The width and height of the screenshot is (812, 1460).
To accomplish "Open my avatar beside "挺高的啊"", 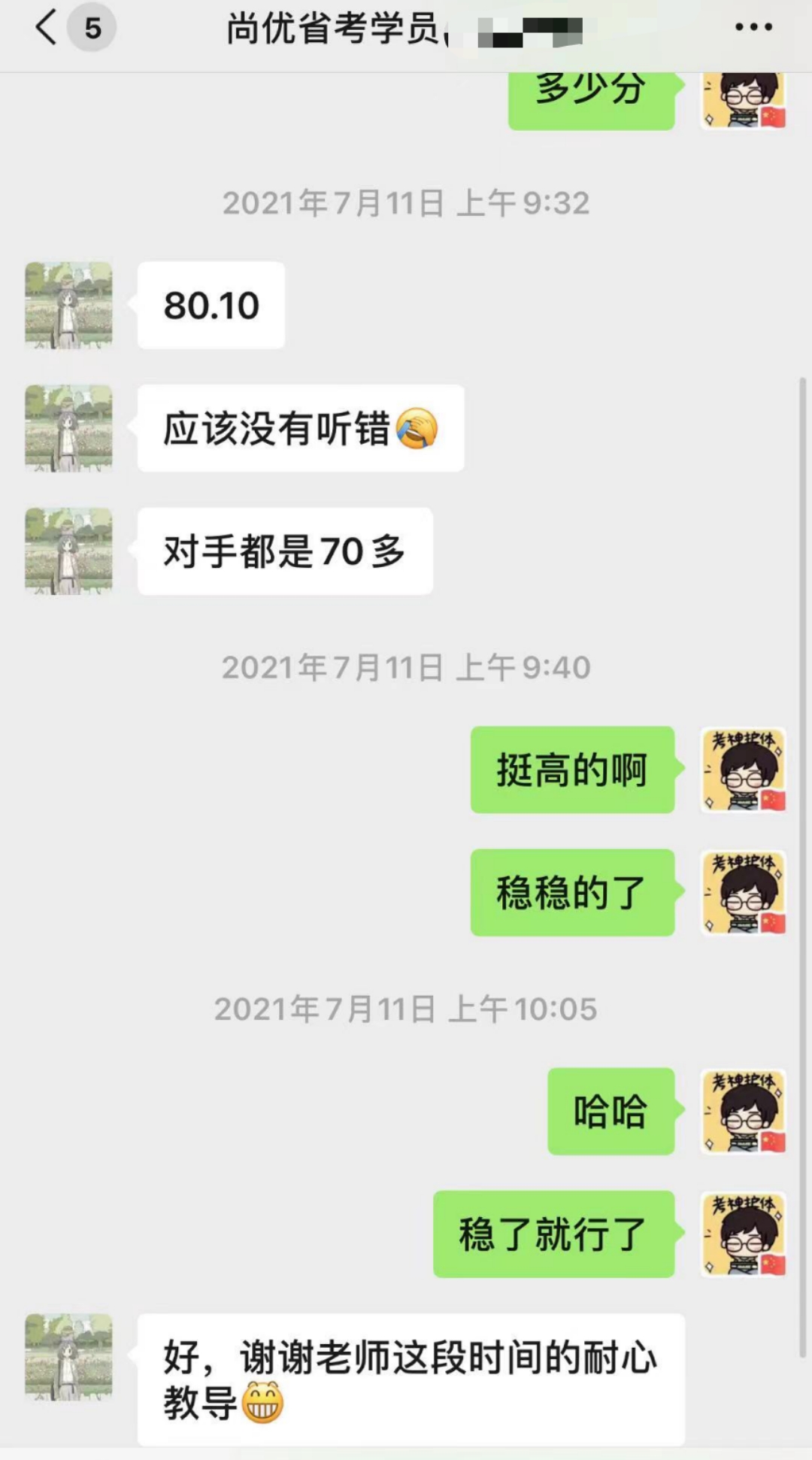I will [744, 769].
